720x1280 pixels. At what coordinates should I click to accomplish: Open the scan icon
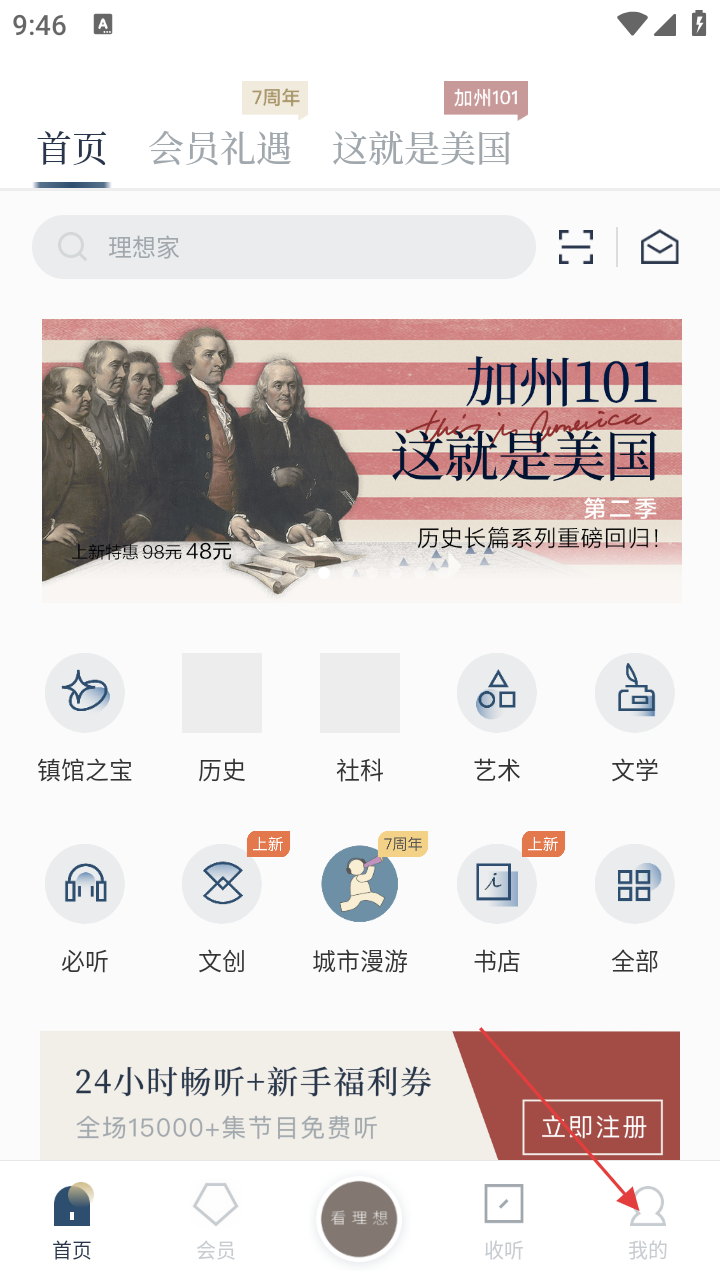576,247
